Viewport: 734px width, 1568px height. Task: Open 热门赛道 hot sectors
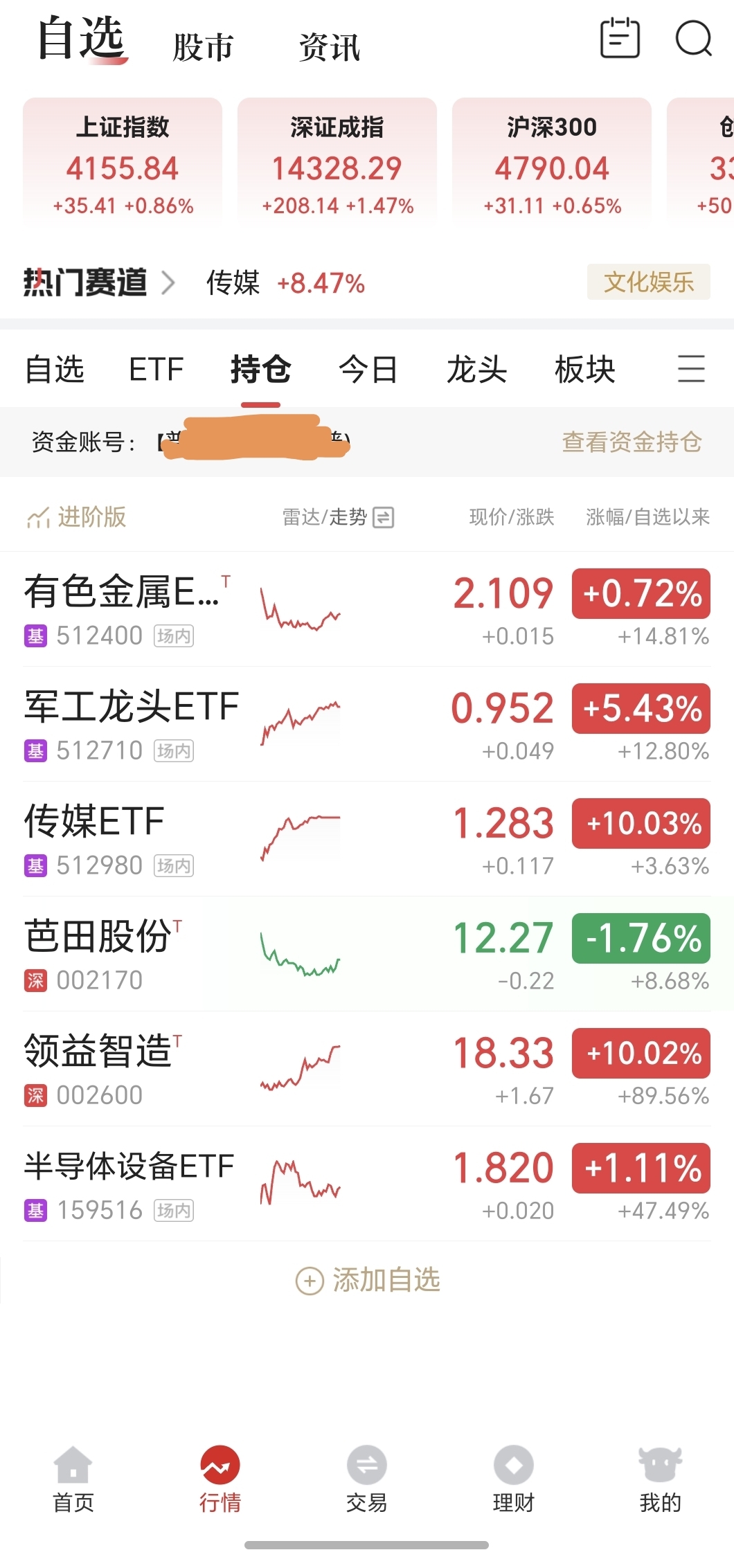[x=98, y=282]
